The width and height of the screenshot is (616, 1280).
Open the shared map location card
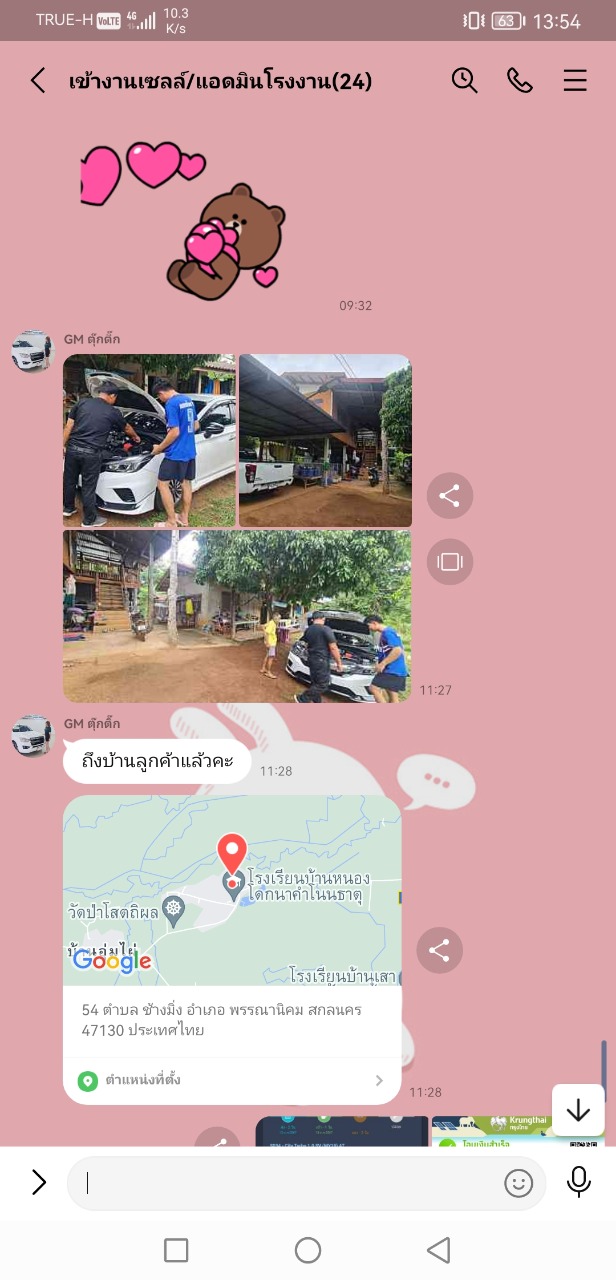(232, 890)
